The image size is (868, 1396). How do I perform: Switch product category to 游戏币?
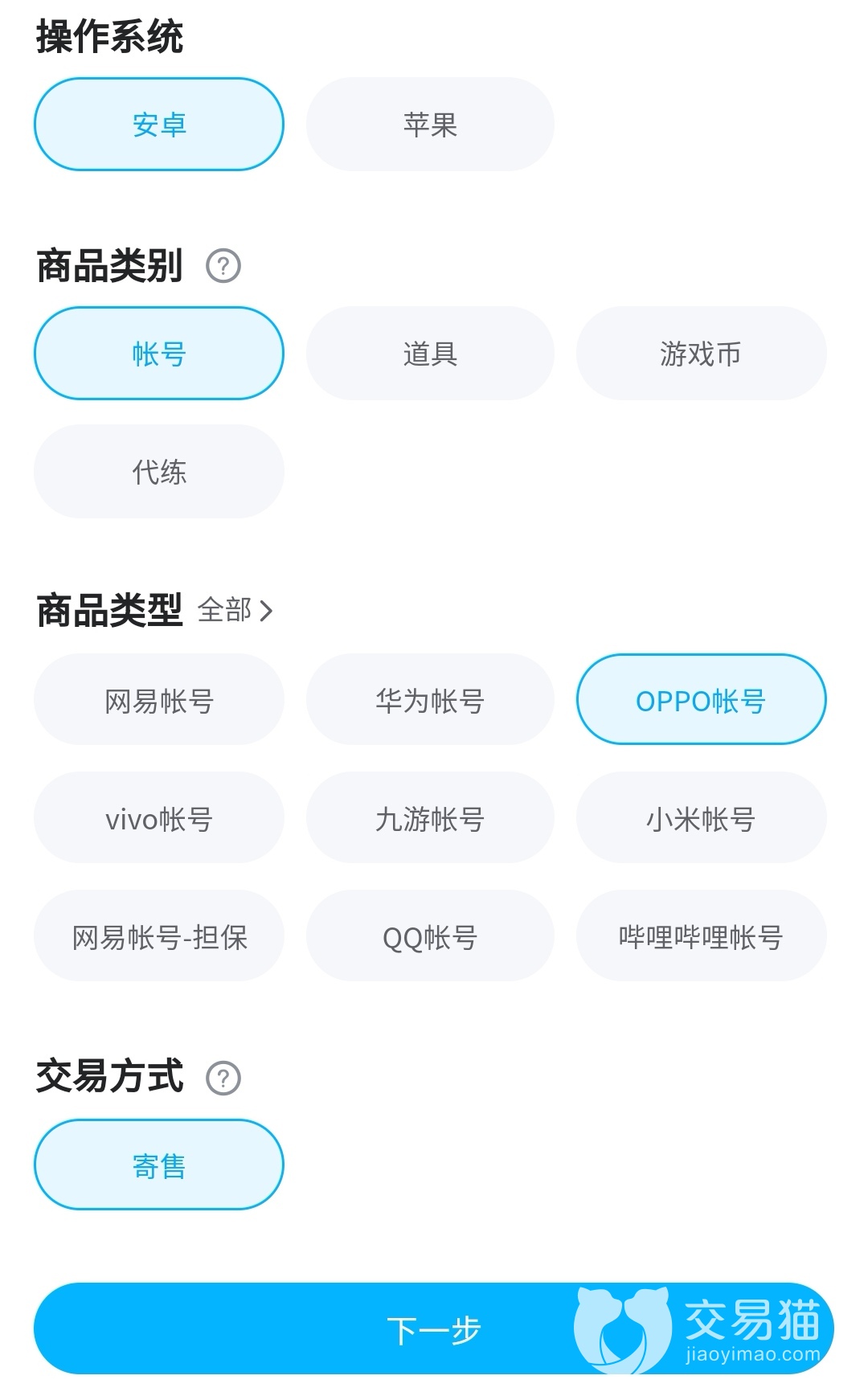701,354
